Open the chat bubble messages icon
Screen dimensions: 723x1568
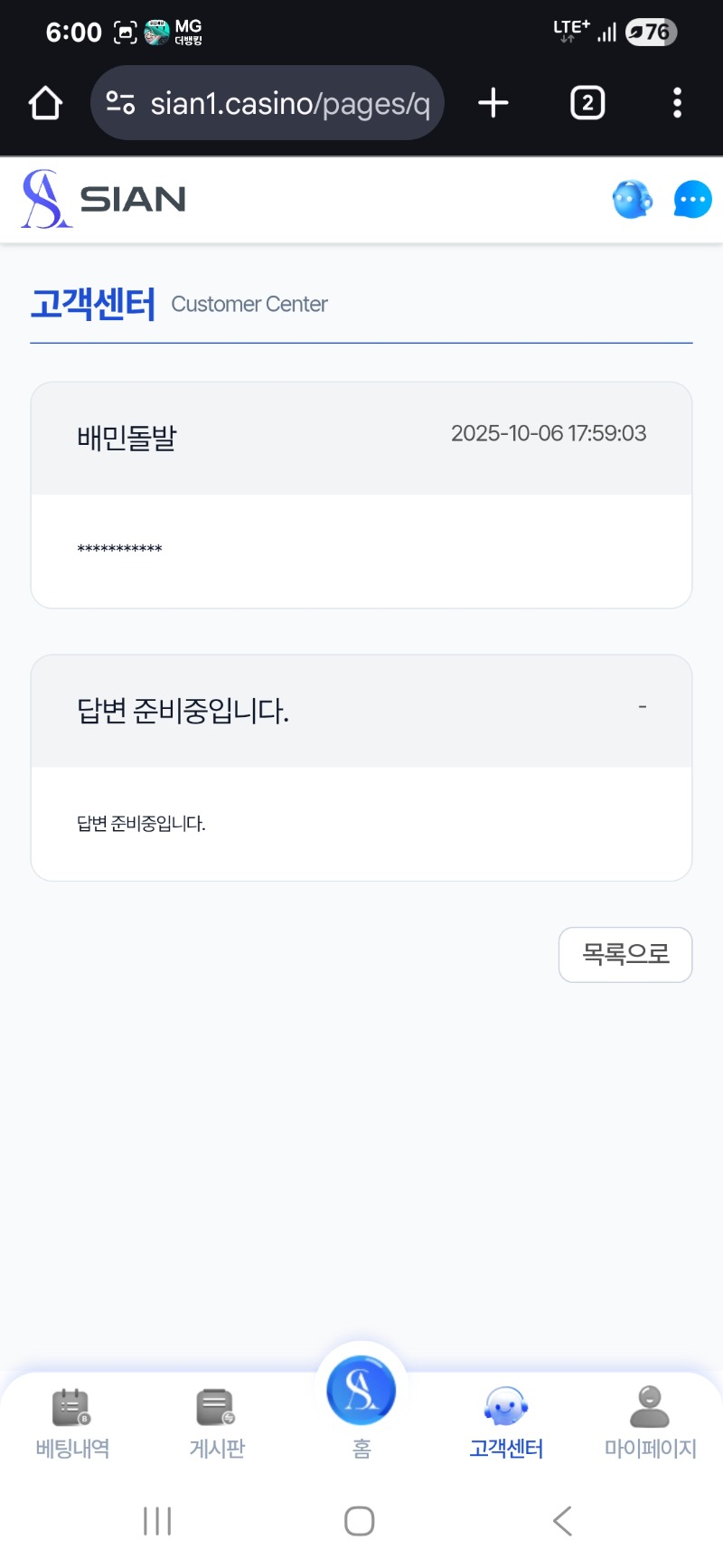692,199
